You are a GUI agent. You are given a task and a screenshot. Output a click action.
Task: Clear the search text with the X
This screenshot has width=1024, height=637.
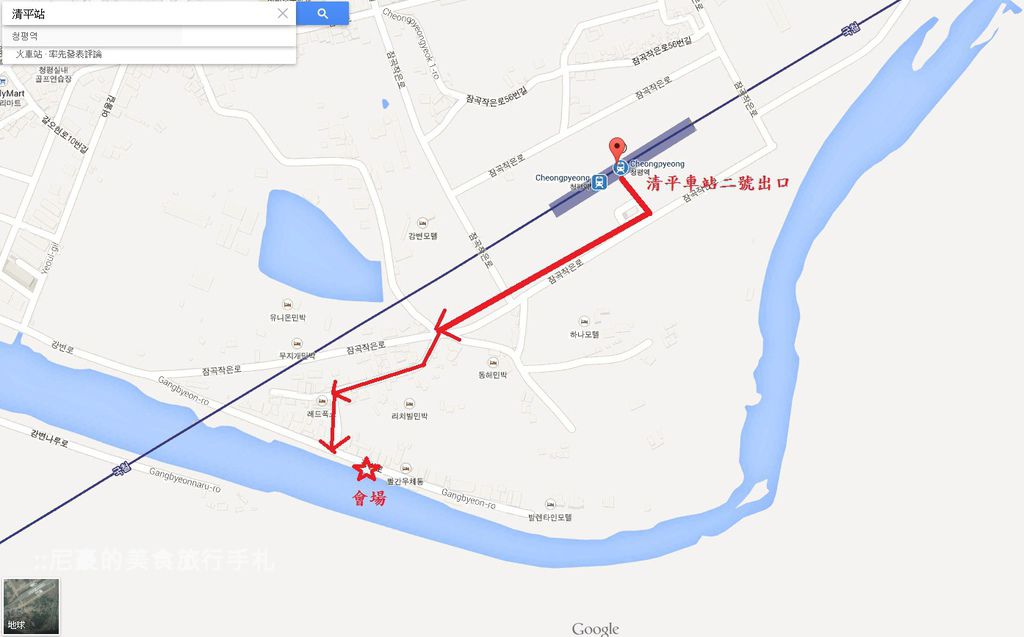click(283, 14)
